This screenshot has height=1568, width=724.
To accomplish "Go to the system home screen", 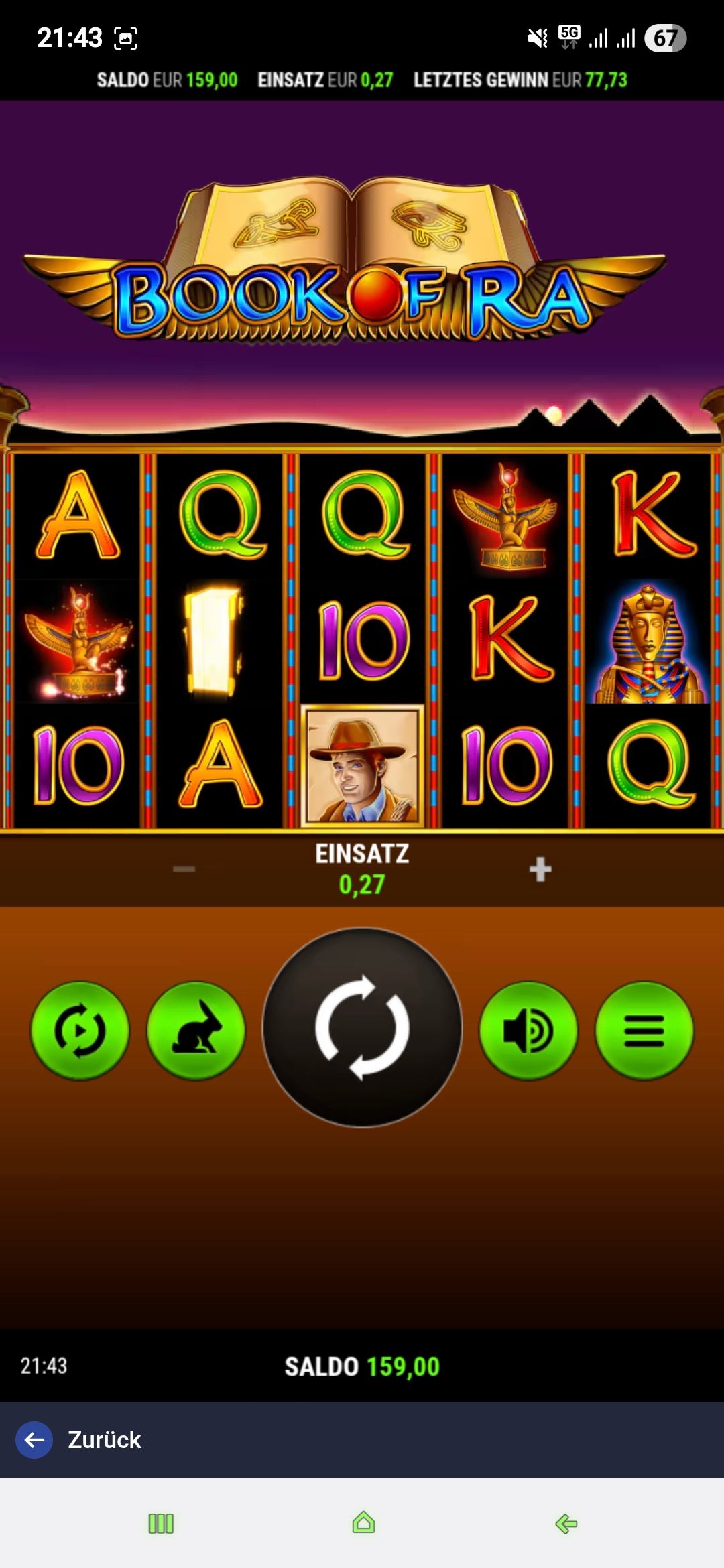I will coord(363,1523).
